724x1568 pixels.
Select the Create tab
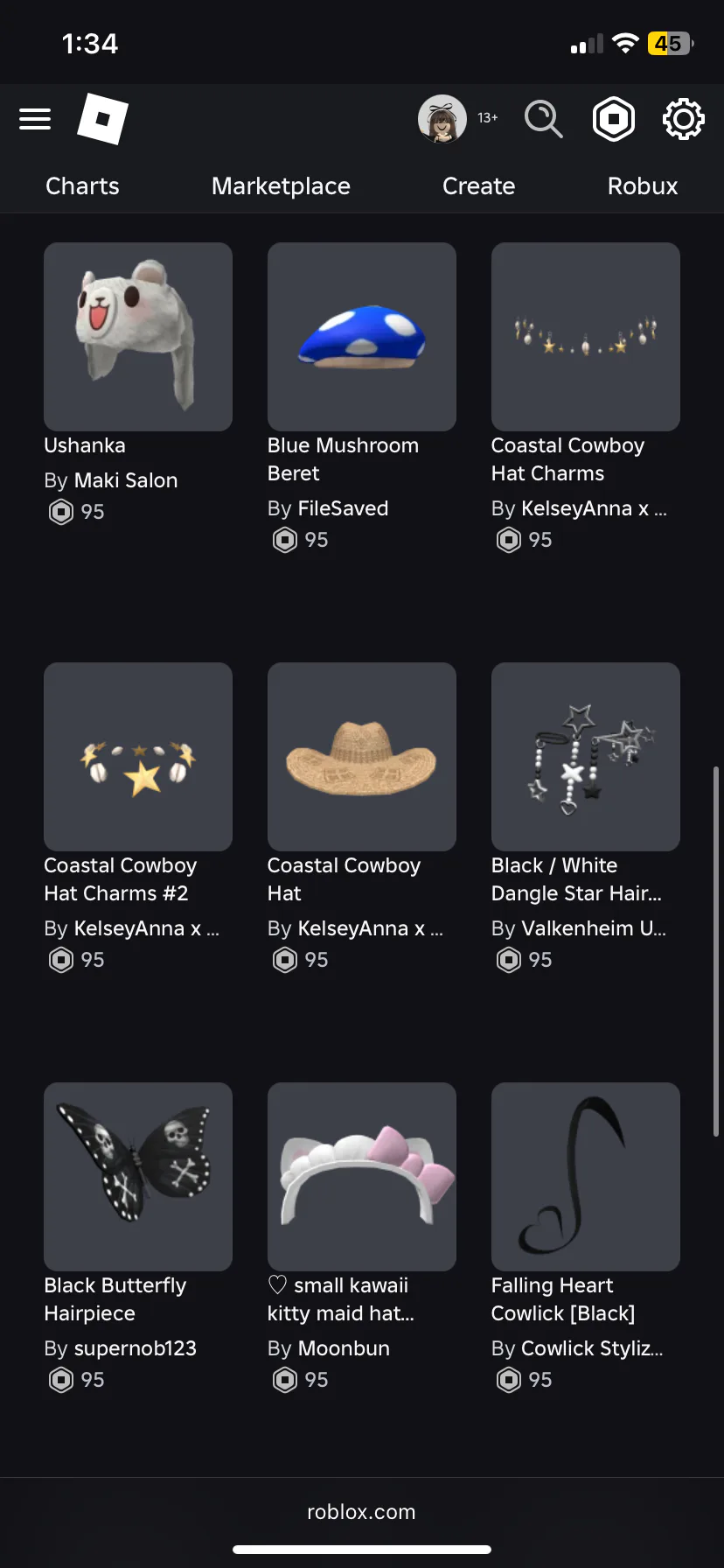tap(478, 186)
